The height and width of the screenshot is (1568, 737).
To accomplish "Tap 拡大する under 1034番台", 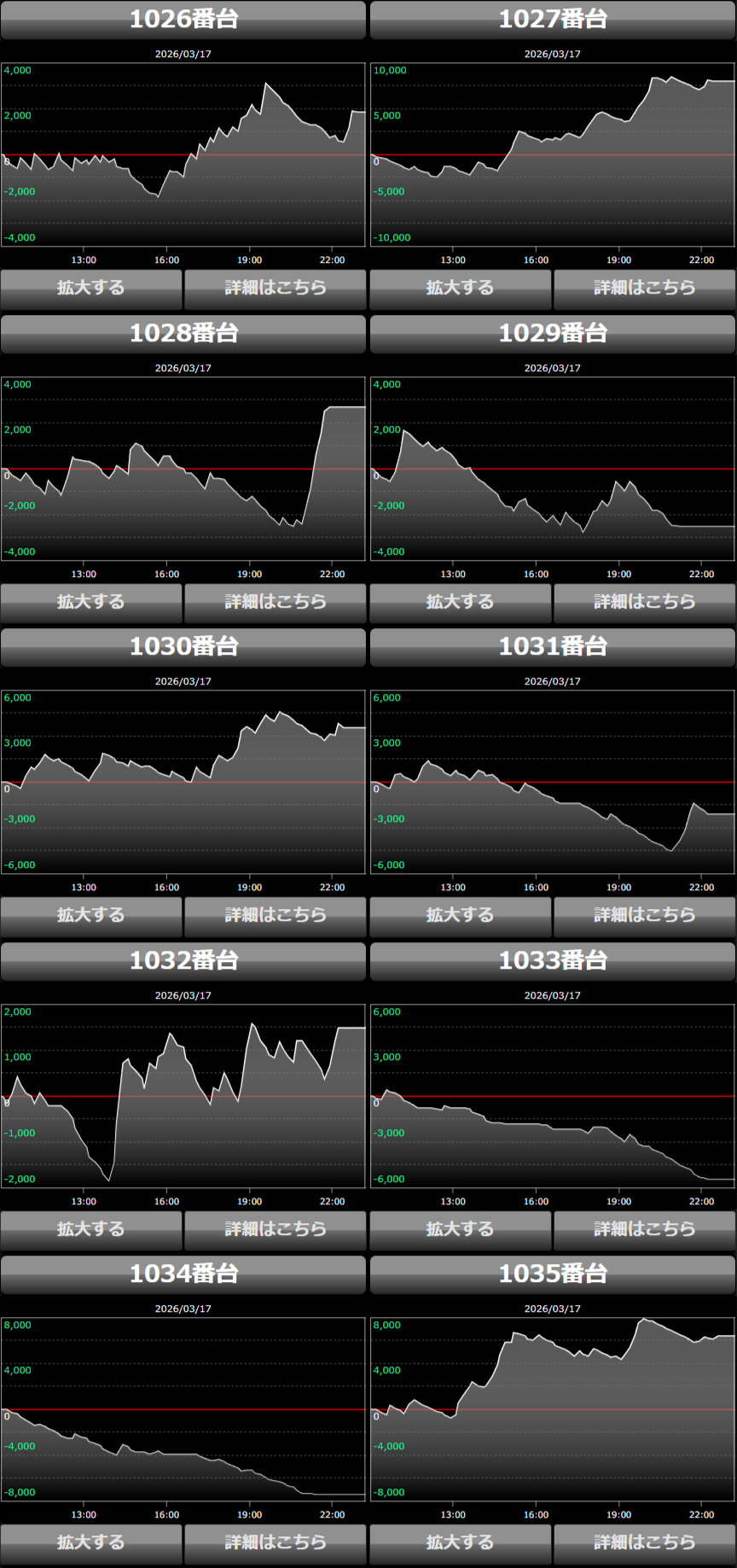I will [x=91, y=1543].
